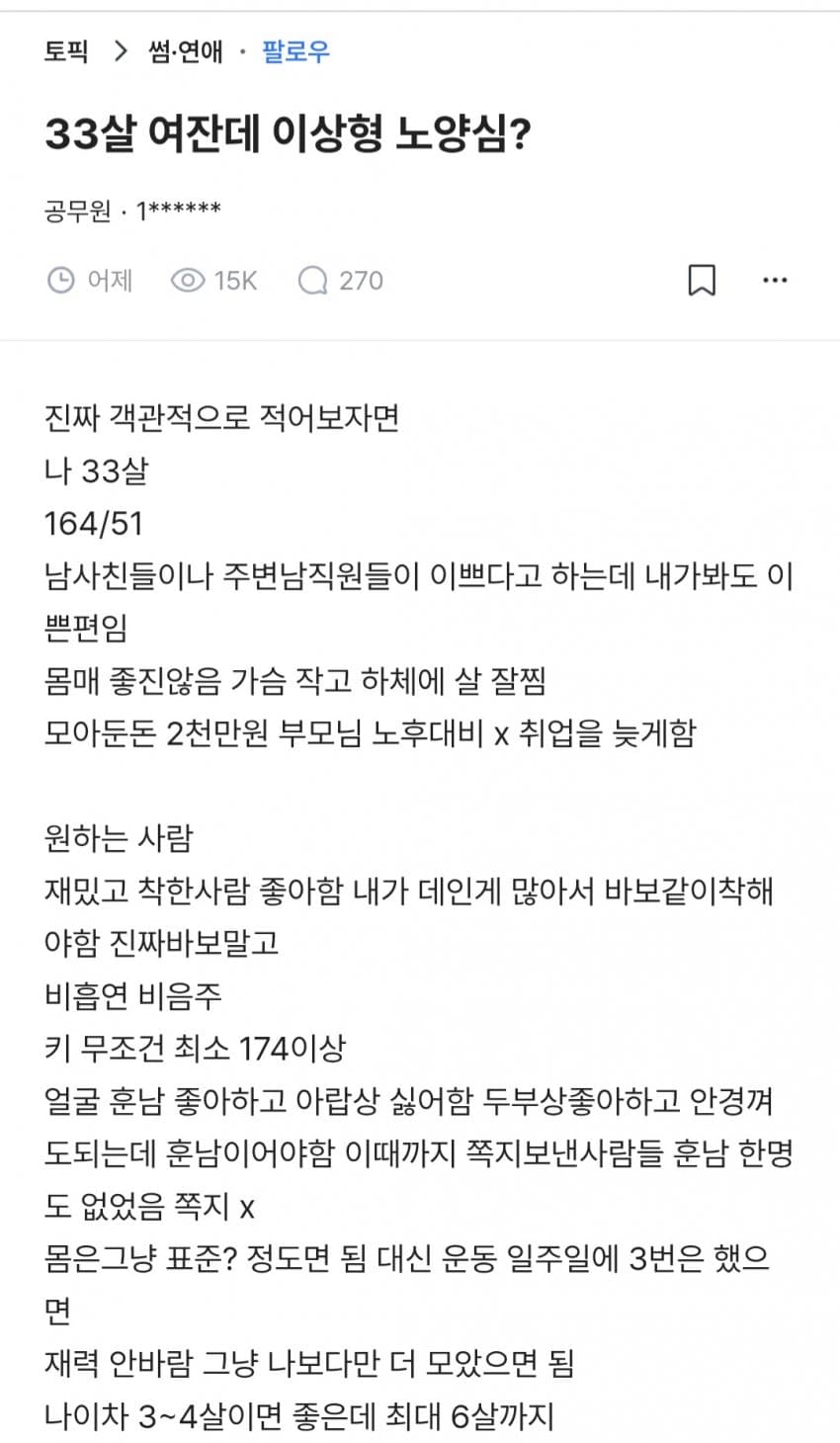Bookmark this post
The height and width of the screenshot is (1443, 840).
[x=701, y=281]
